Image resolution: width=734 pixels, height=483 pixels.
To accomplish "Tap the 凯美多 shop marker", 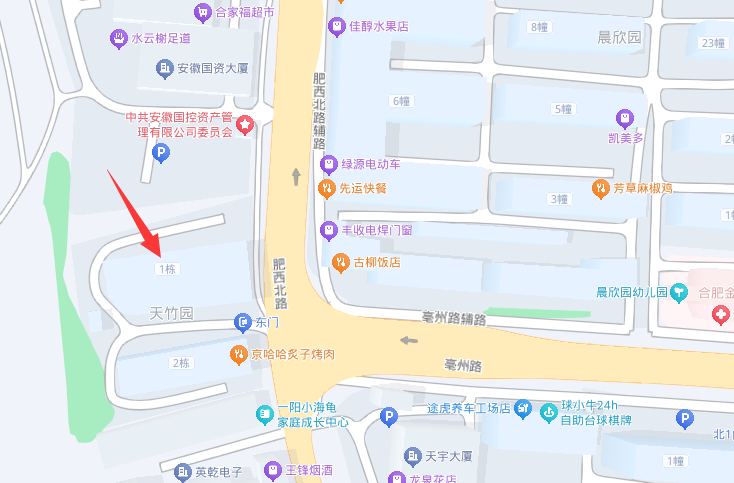I will pyautogui.click(x=626, y=118).
